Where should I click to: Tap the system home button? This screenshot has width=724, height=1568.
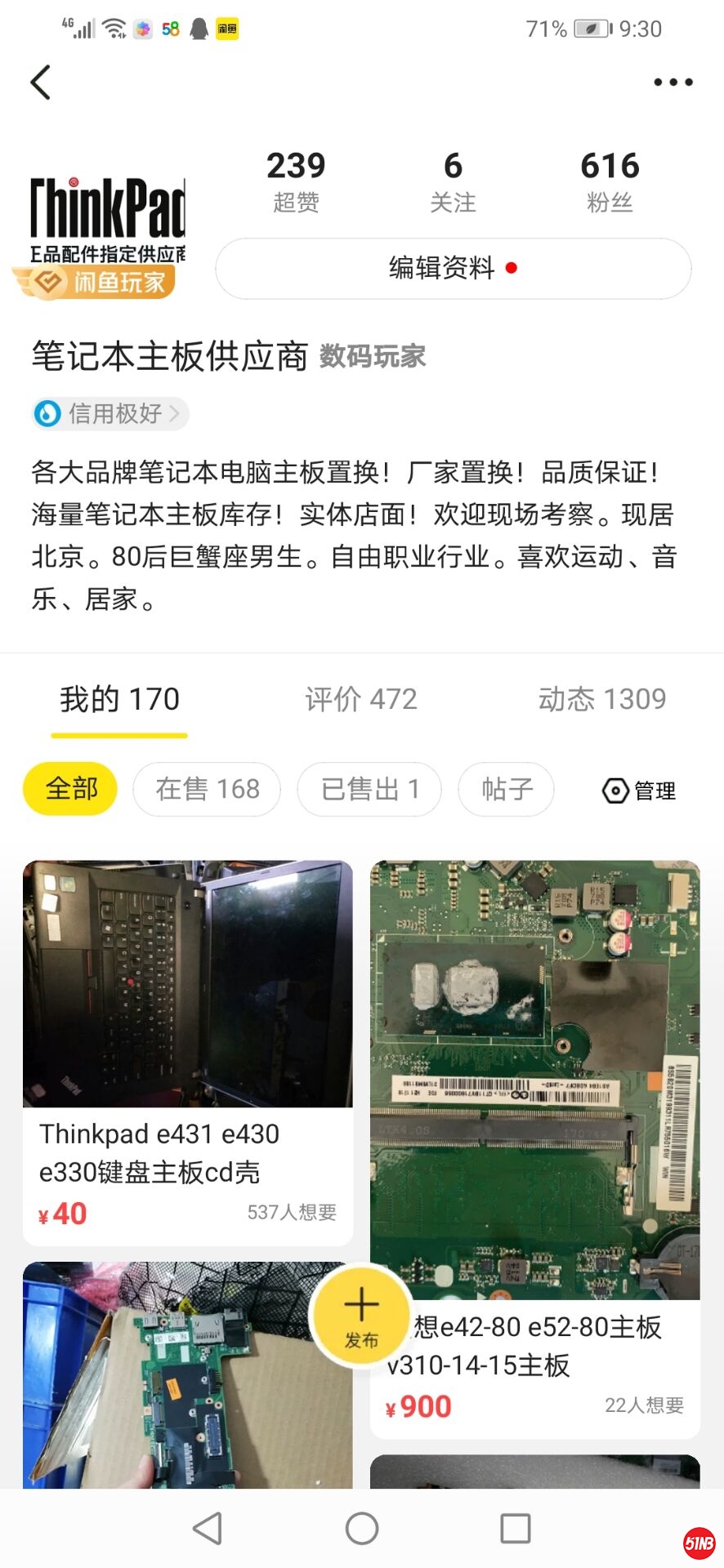click(x=361, y=1528)
